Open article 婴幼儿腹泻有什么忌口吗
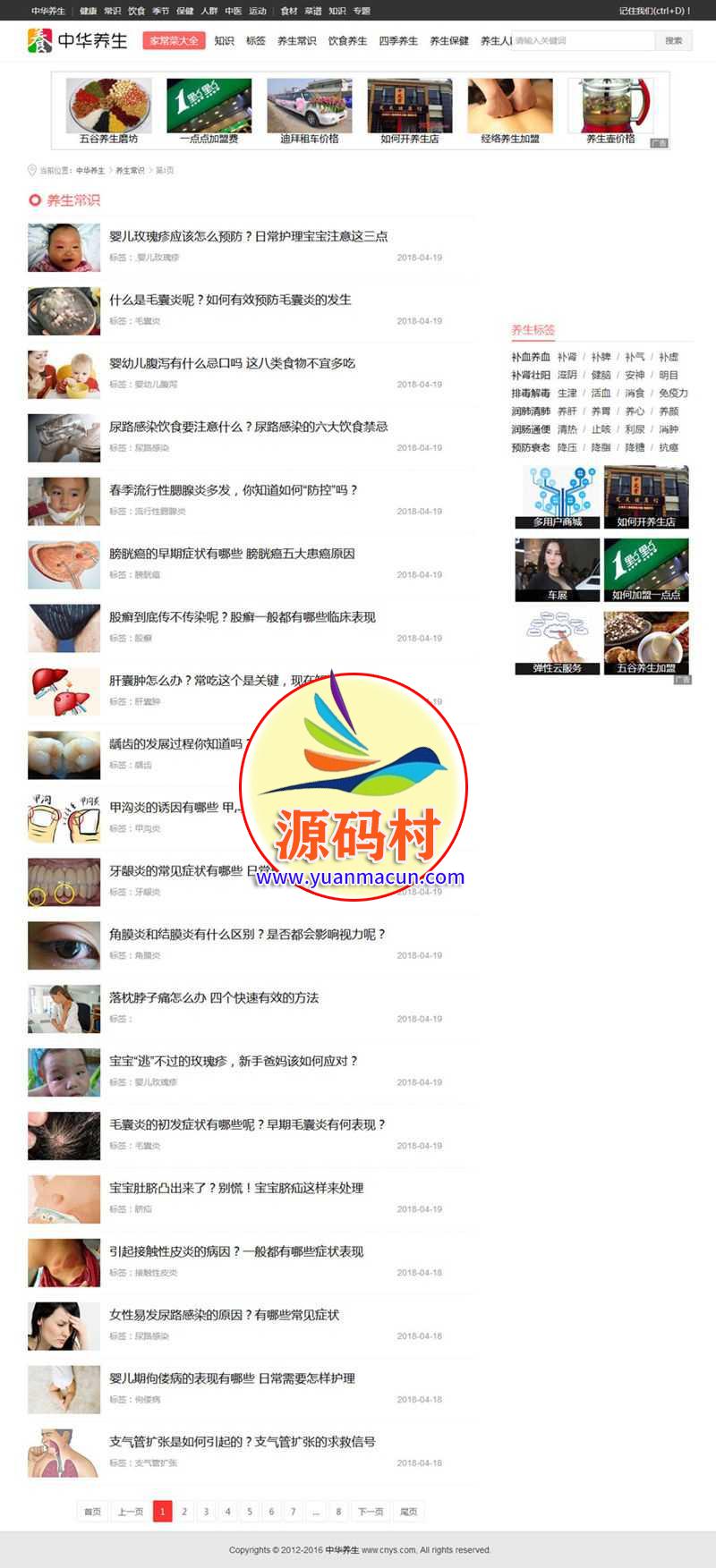Screen dimensions: 716x1568 (x=232, y=363)
